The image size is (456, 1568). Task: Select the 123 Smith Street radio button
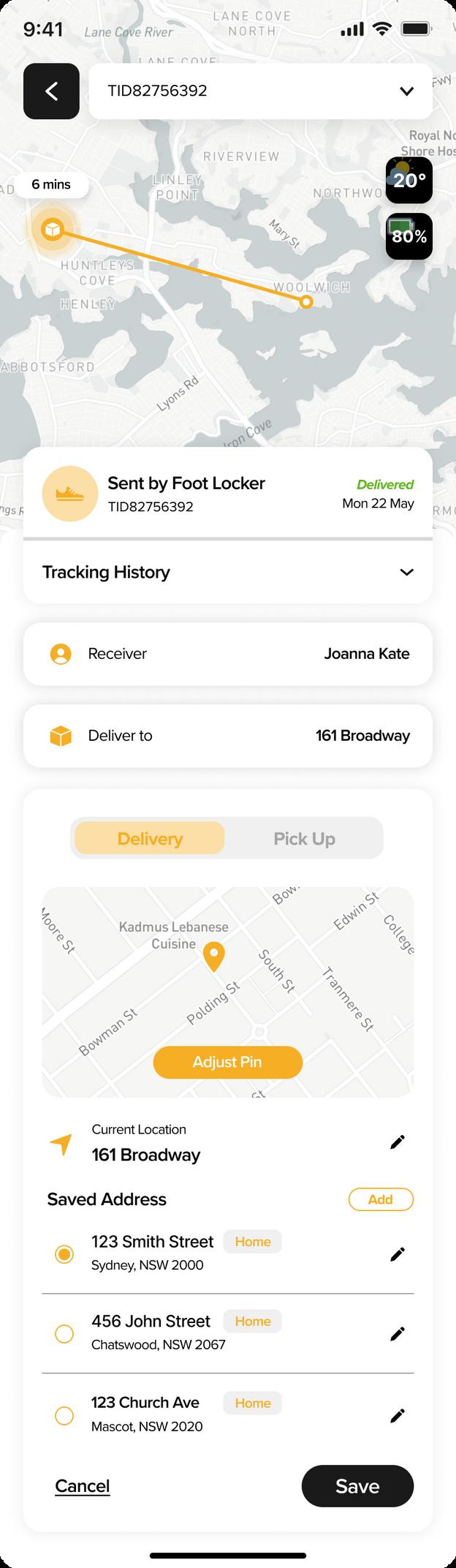tap(64, 1254)
